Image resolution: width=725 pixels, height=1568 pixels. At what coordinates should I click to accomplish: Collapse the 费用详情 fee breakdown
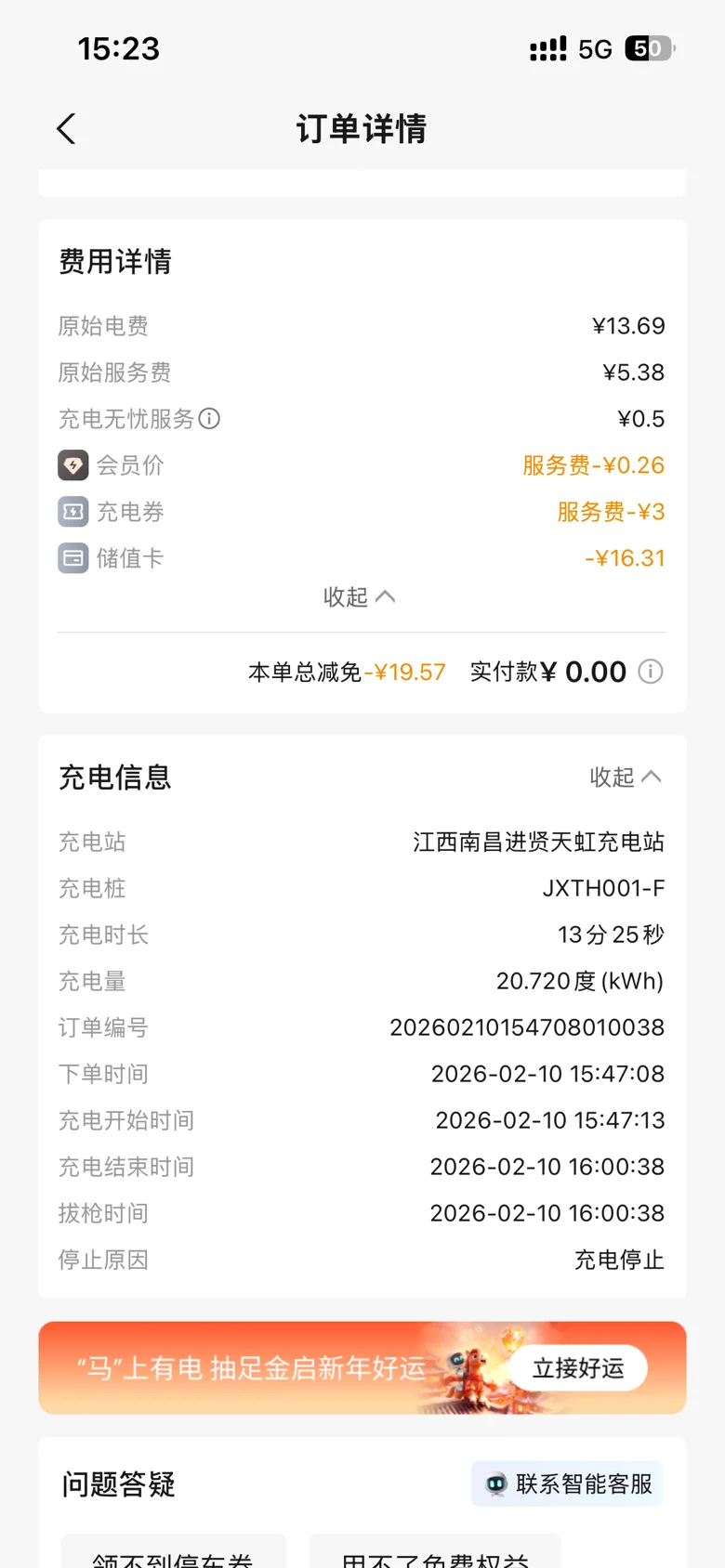pos(359,596)
